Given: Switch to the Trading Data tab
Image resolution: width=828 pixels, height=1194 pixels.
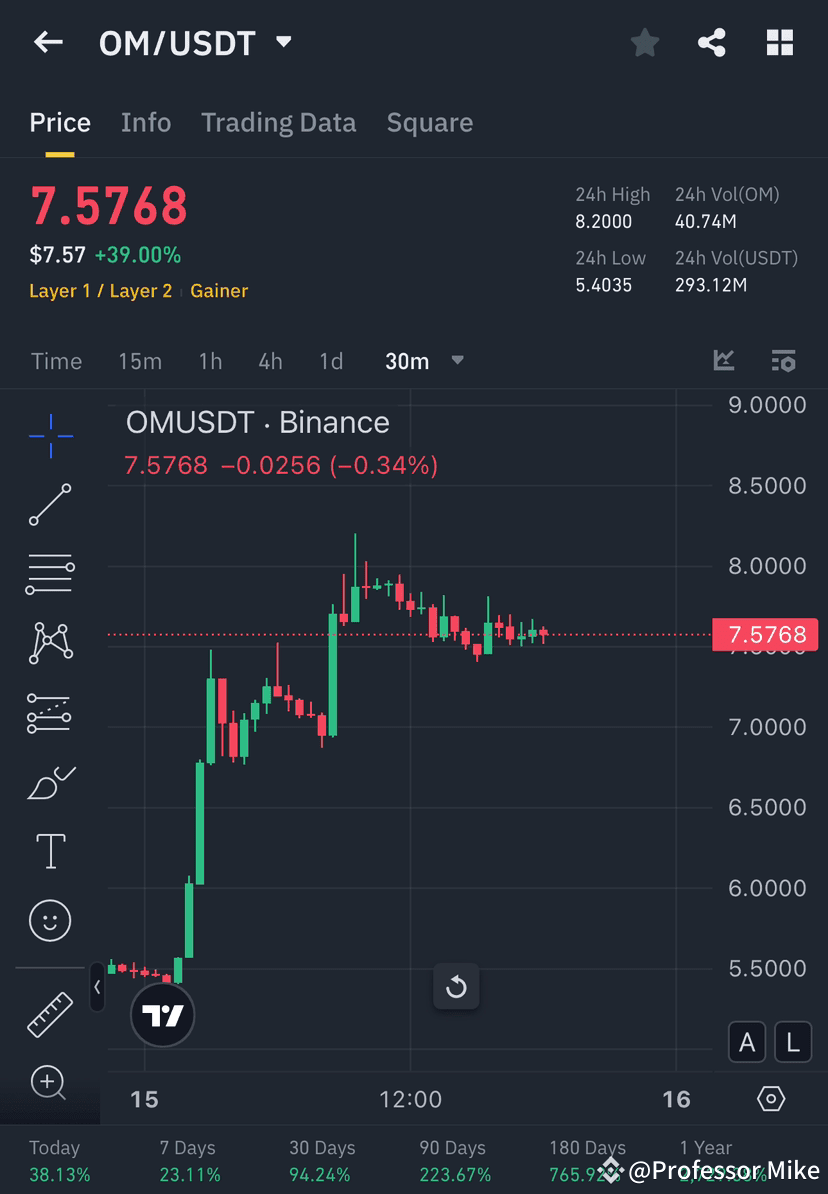Looking at the screenshot, I should click(278, 122).
